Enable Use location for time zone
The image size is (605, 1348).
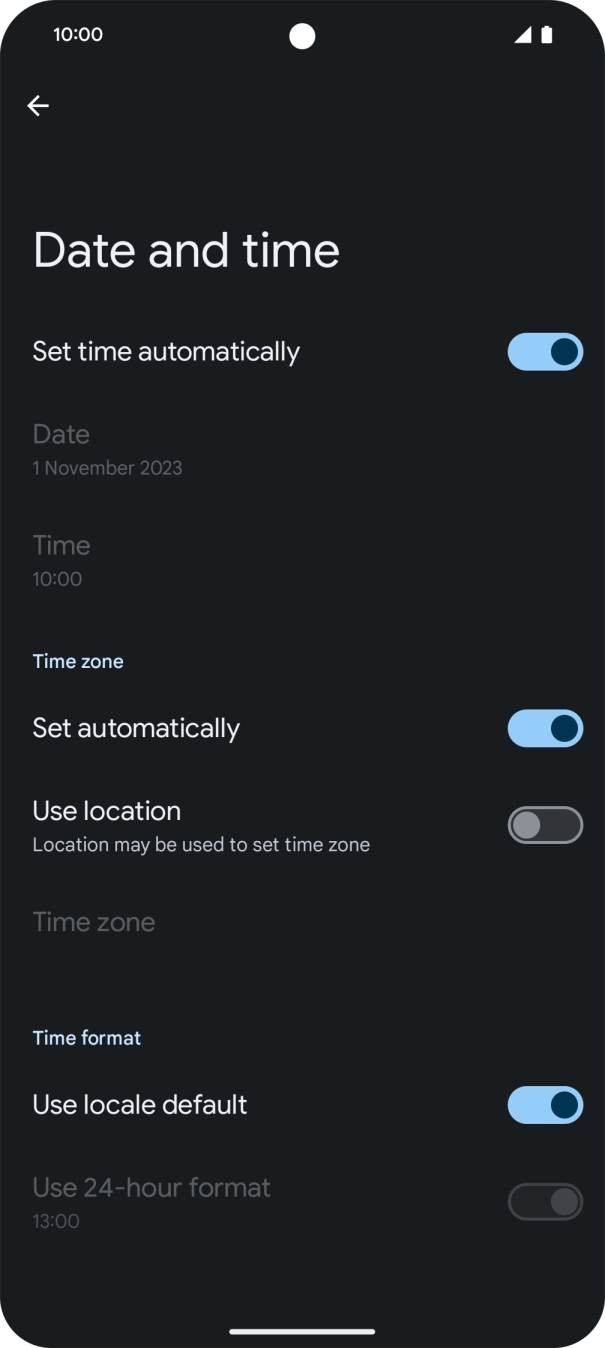(544, 825)
